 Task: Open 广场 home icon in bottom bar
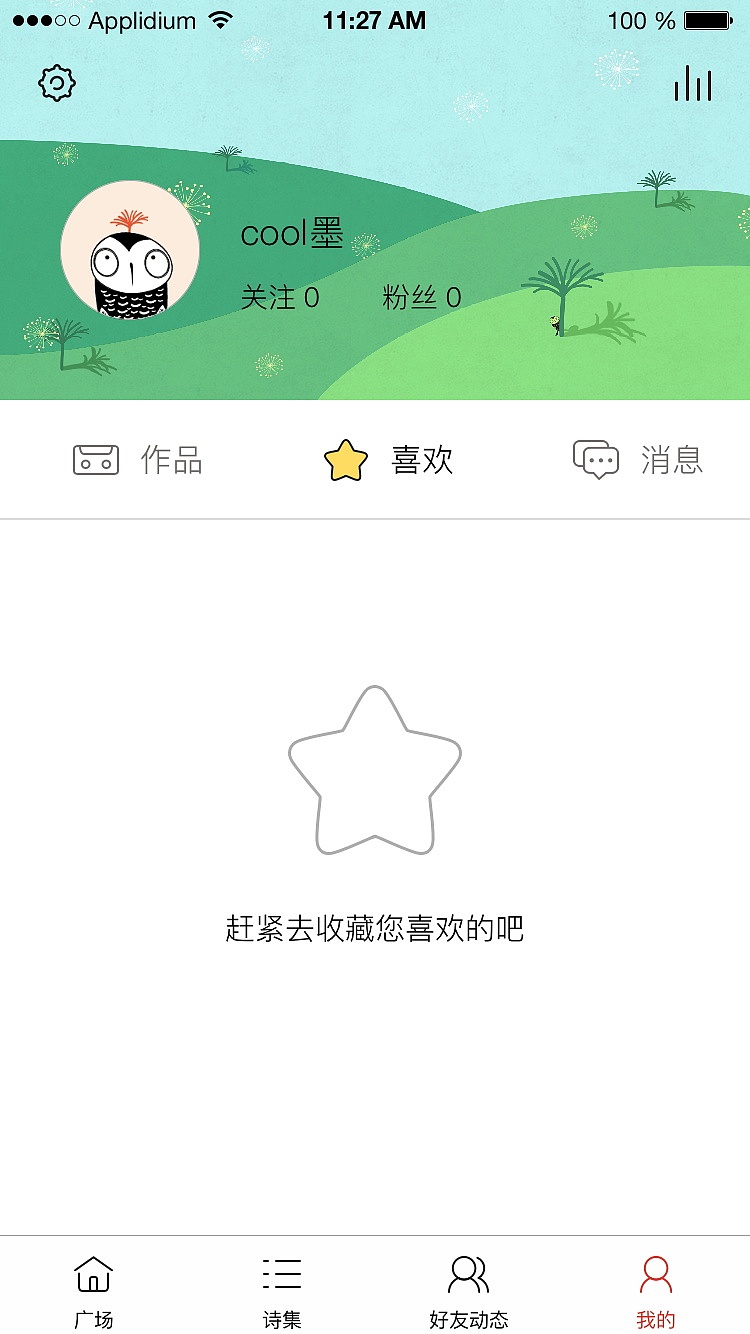pos(93,1274)
